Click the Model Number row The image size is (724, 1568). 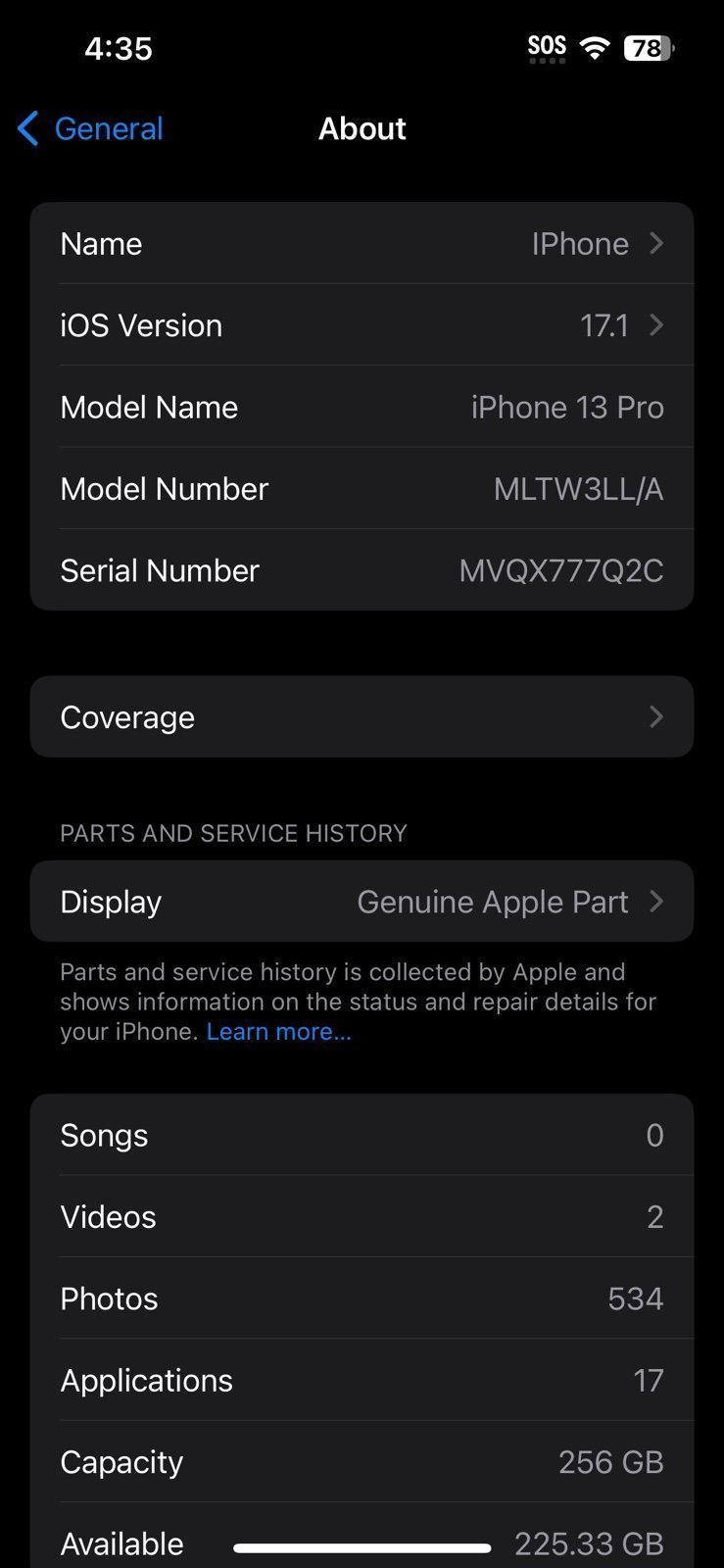(x=362, y=489)
